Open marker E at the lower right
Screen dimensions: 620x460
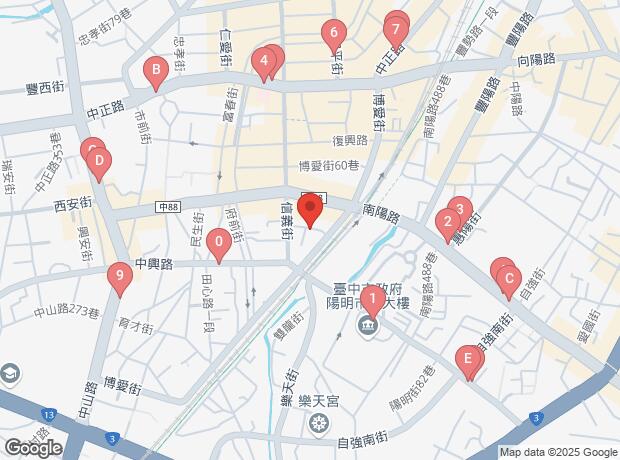click(x=466, y=359)
